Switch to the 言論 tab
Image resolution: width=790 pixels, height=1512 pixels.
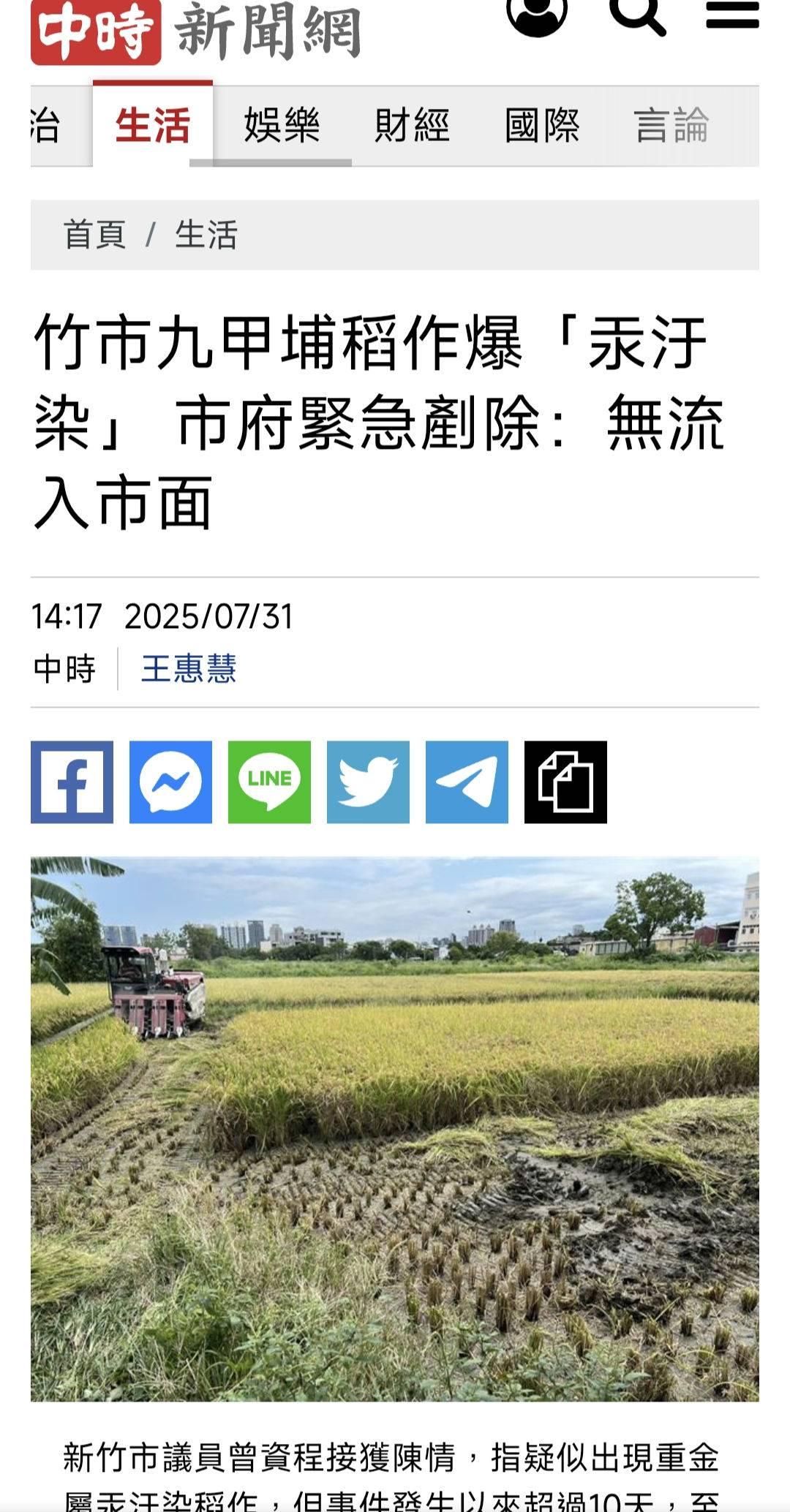point(671,126)
